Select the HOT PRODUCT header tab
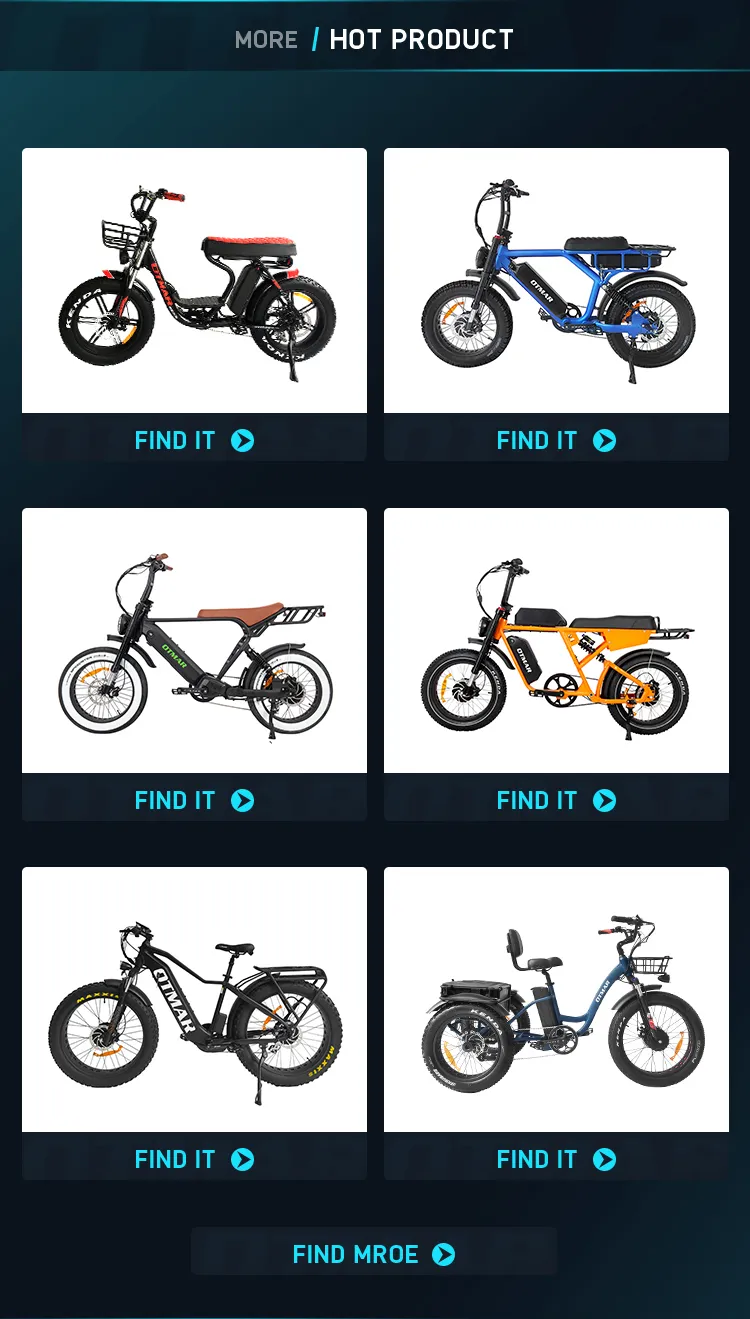 click(x=422, y=40)
